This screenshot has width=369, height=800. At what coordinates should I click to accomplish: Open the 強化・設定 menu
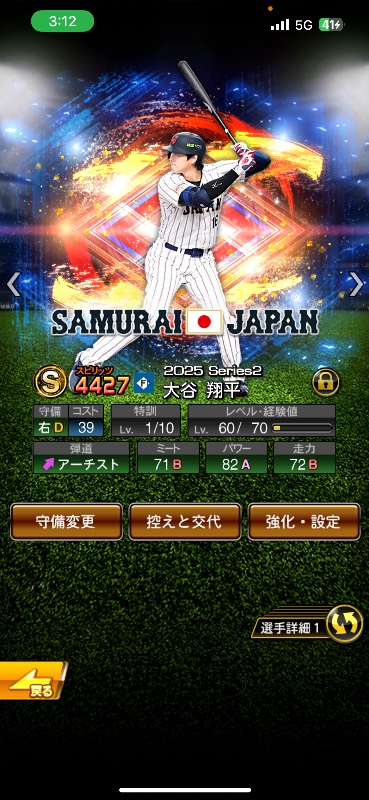point(304,521)
